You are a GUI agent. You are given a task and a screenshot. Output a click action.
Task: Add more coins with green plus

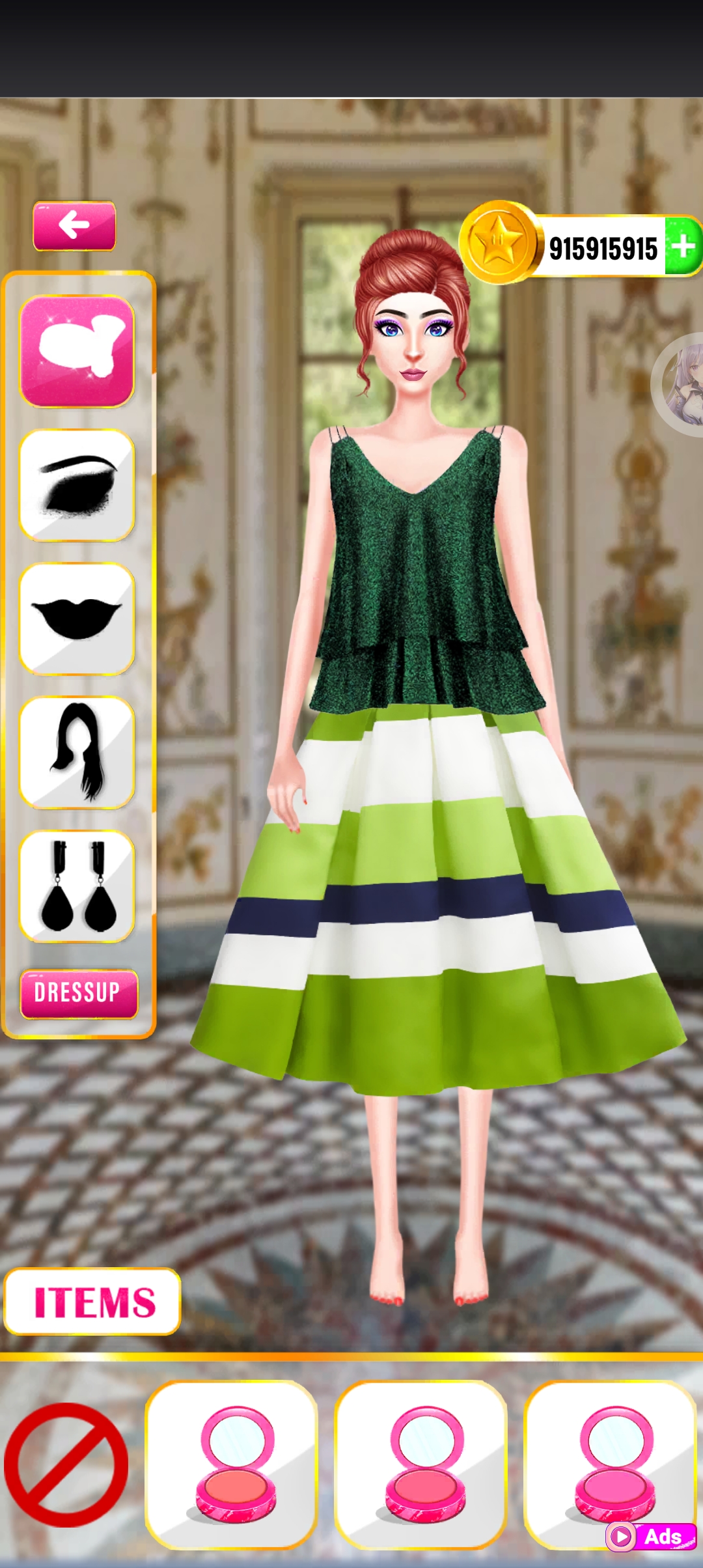coord(682,247)
